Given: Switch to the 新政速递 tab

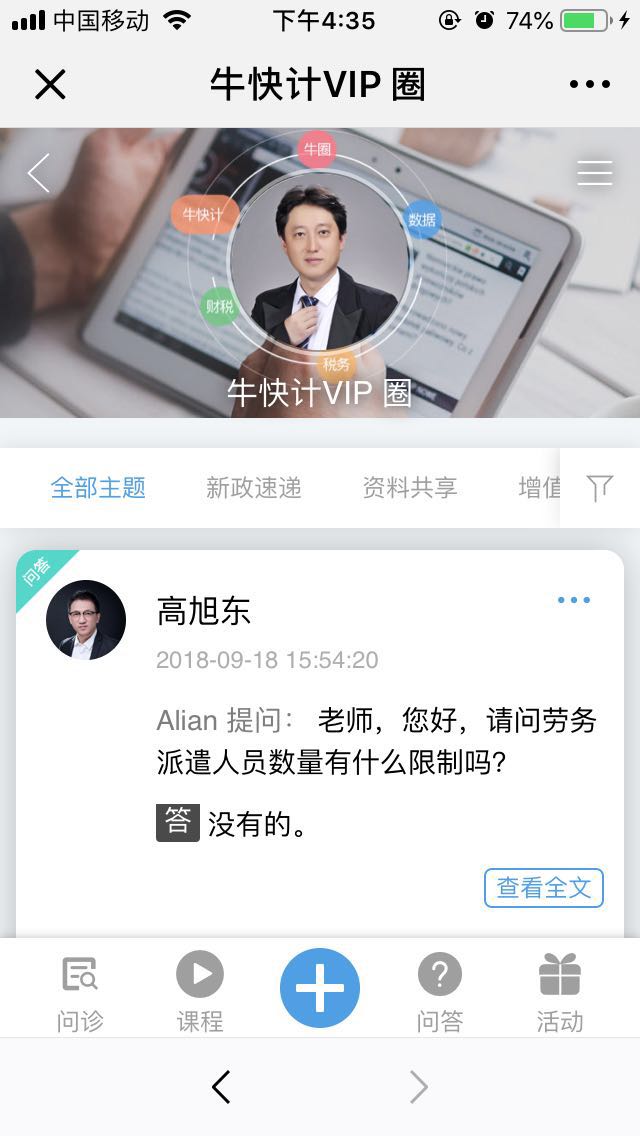Looking at the screenshot, I should coord(254,488).
